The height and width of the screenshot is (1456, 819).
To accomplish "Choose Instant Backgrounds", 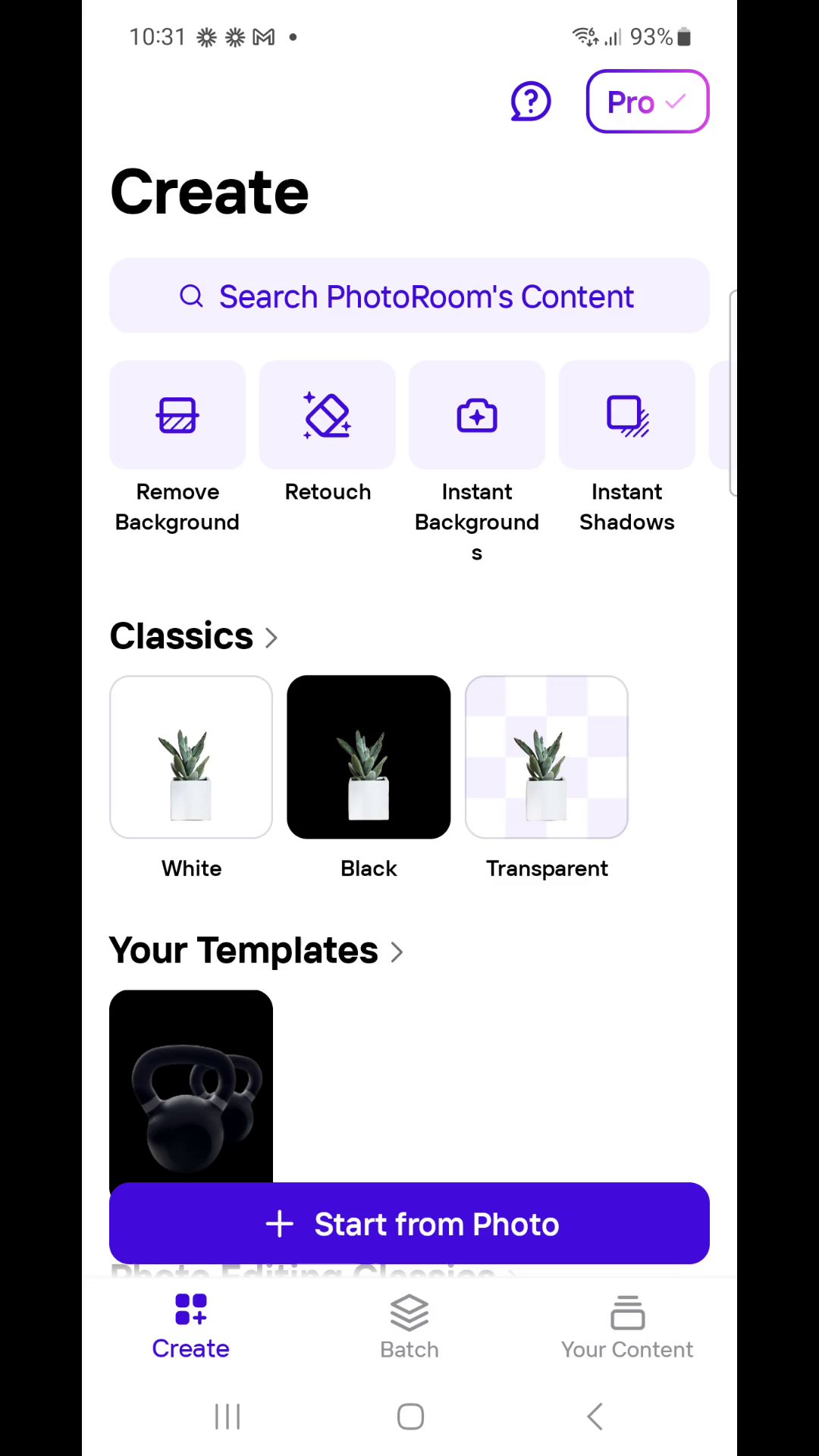I will (x=477, y=416).
